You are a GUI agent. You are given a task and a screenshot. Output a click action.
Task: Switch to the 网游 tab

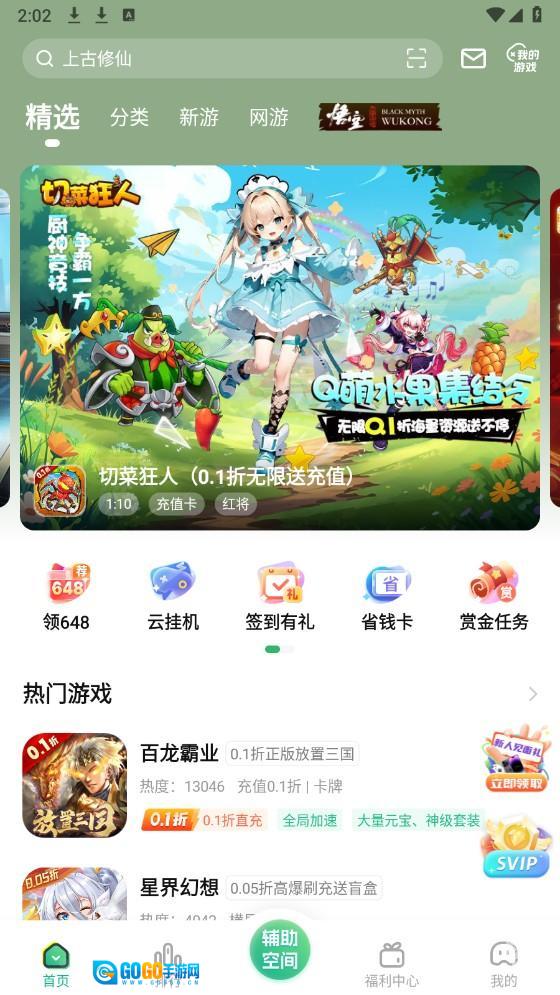click(x=269, y=117)
